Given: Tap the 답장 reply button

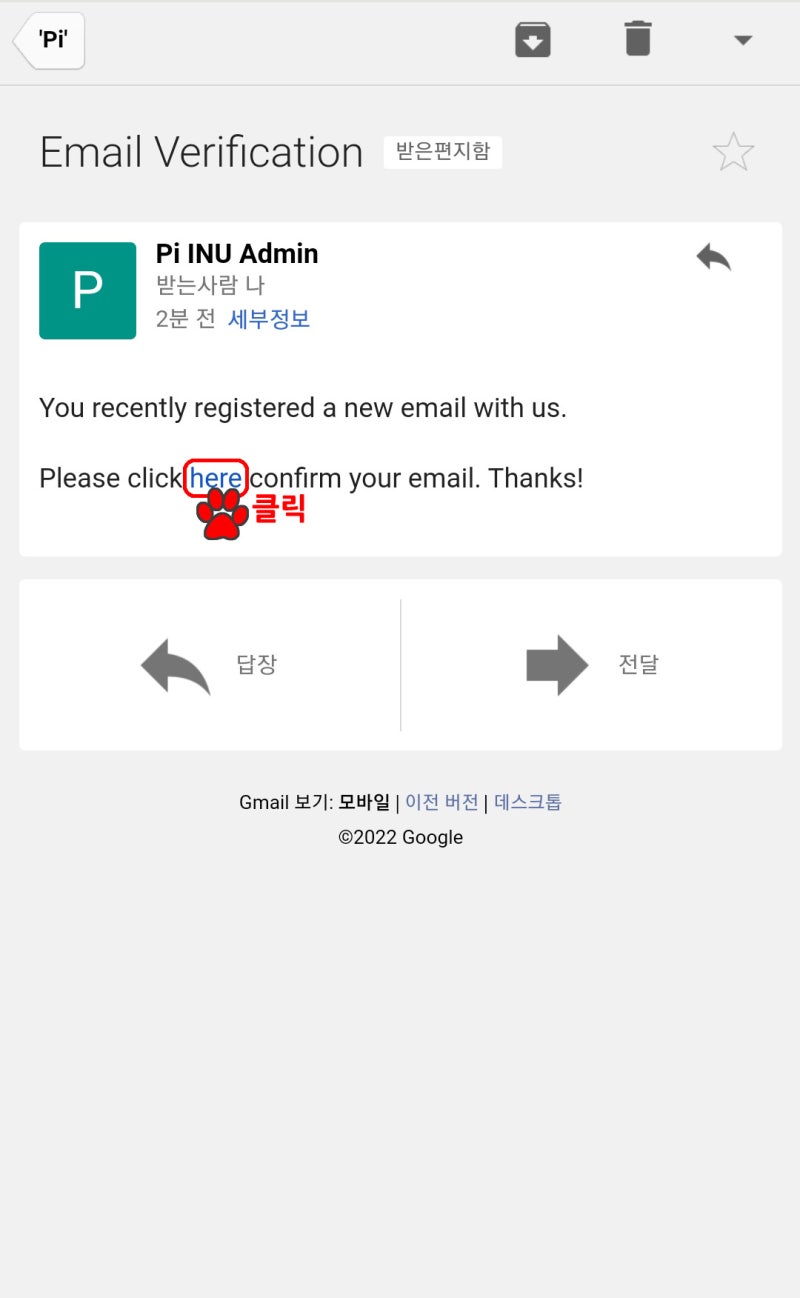Looking at the screenshot, I should [x=255, y=664].
